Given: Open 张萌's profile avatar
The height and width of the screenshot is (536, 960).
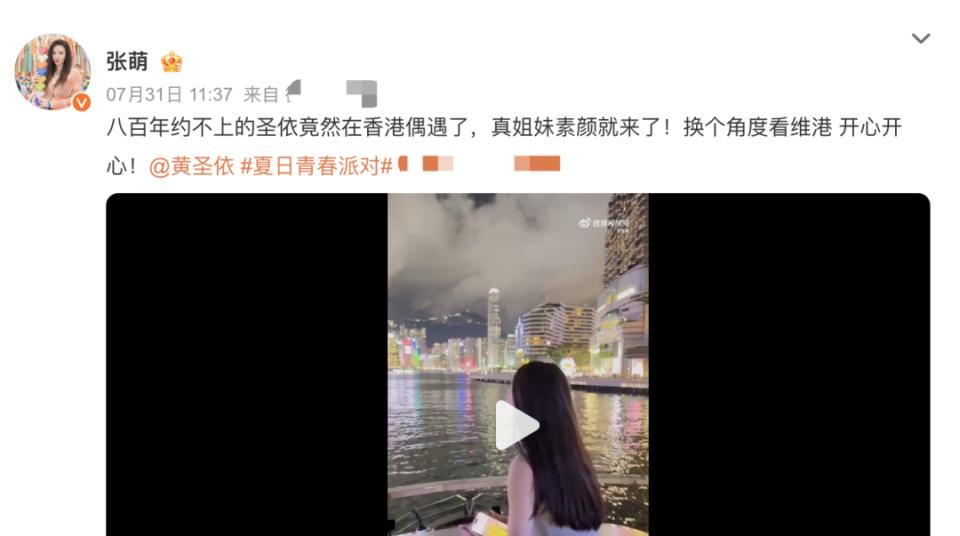Looking at the screenshot, I should [x=52, y=72].
